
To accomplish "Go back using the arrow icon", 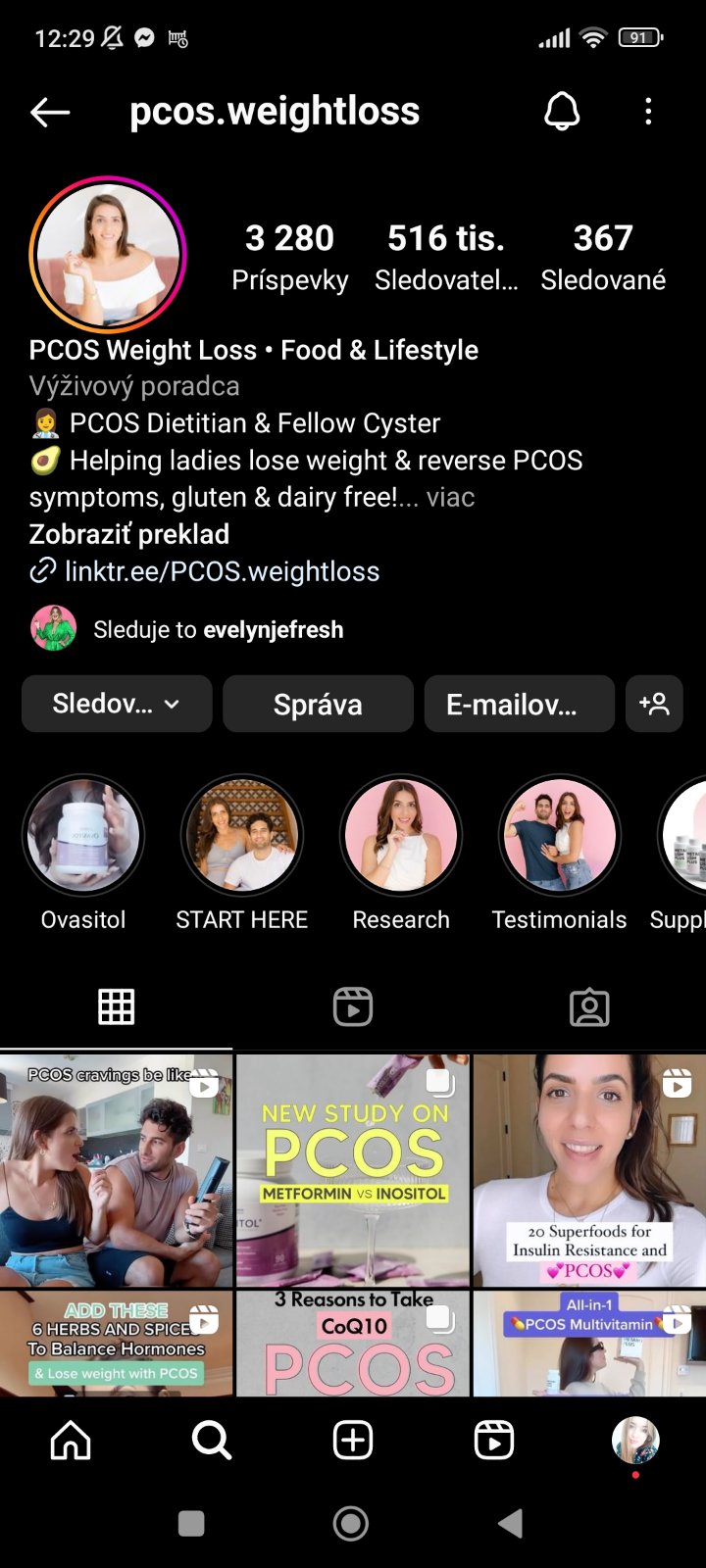I will click(50, 113).
